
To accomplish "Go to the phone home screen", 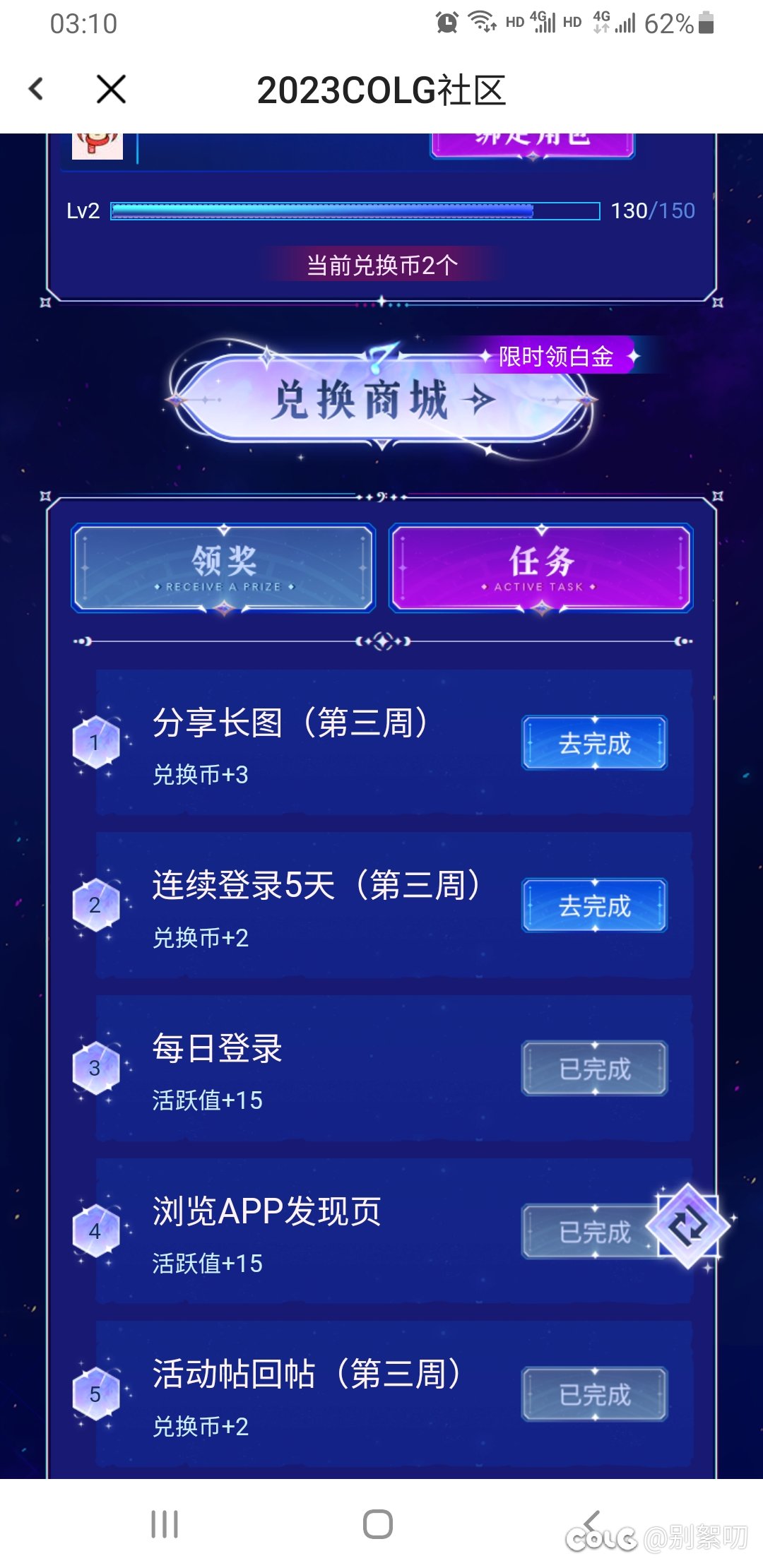I will (378, 1524).
